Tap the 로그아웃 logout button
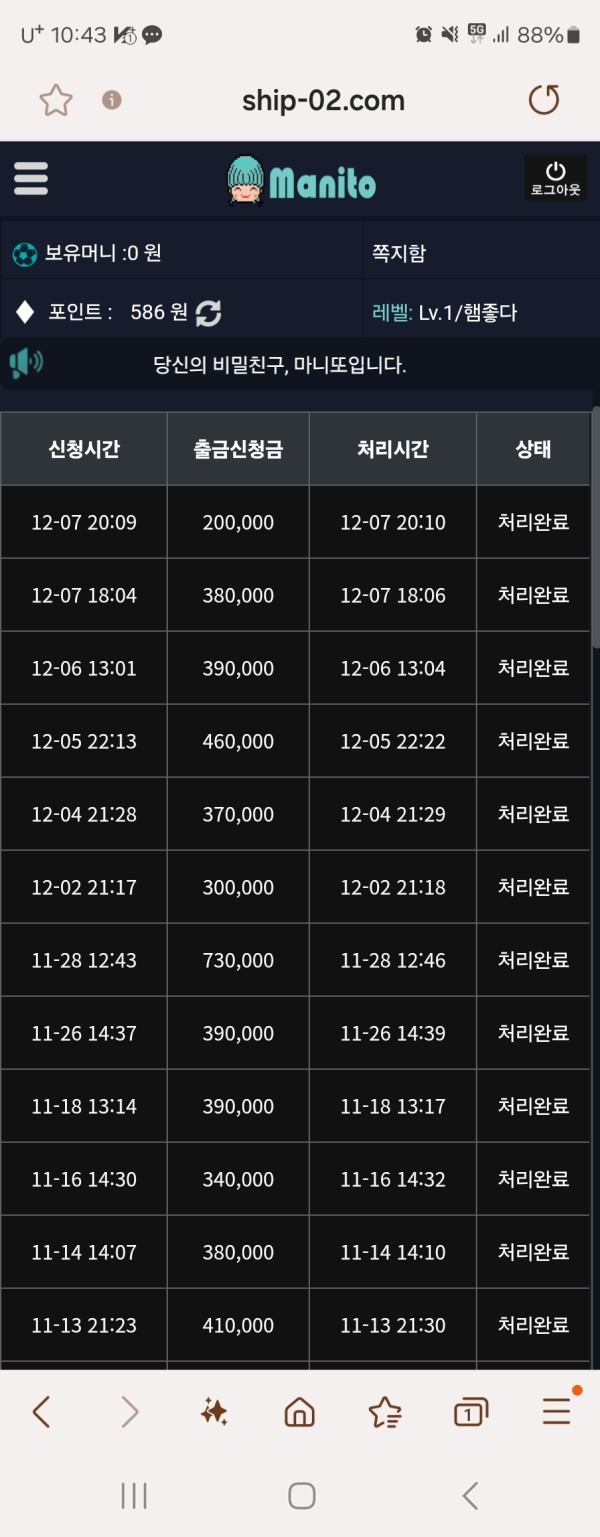Image resolution: width=600 pixels, height=1537 pixels. click(555, 178)
